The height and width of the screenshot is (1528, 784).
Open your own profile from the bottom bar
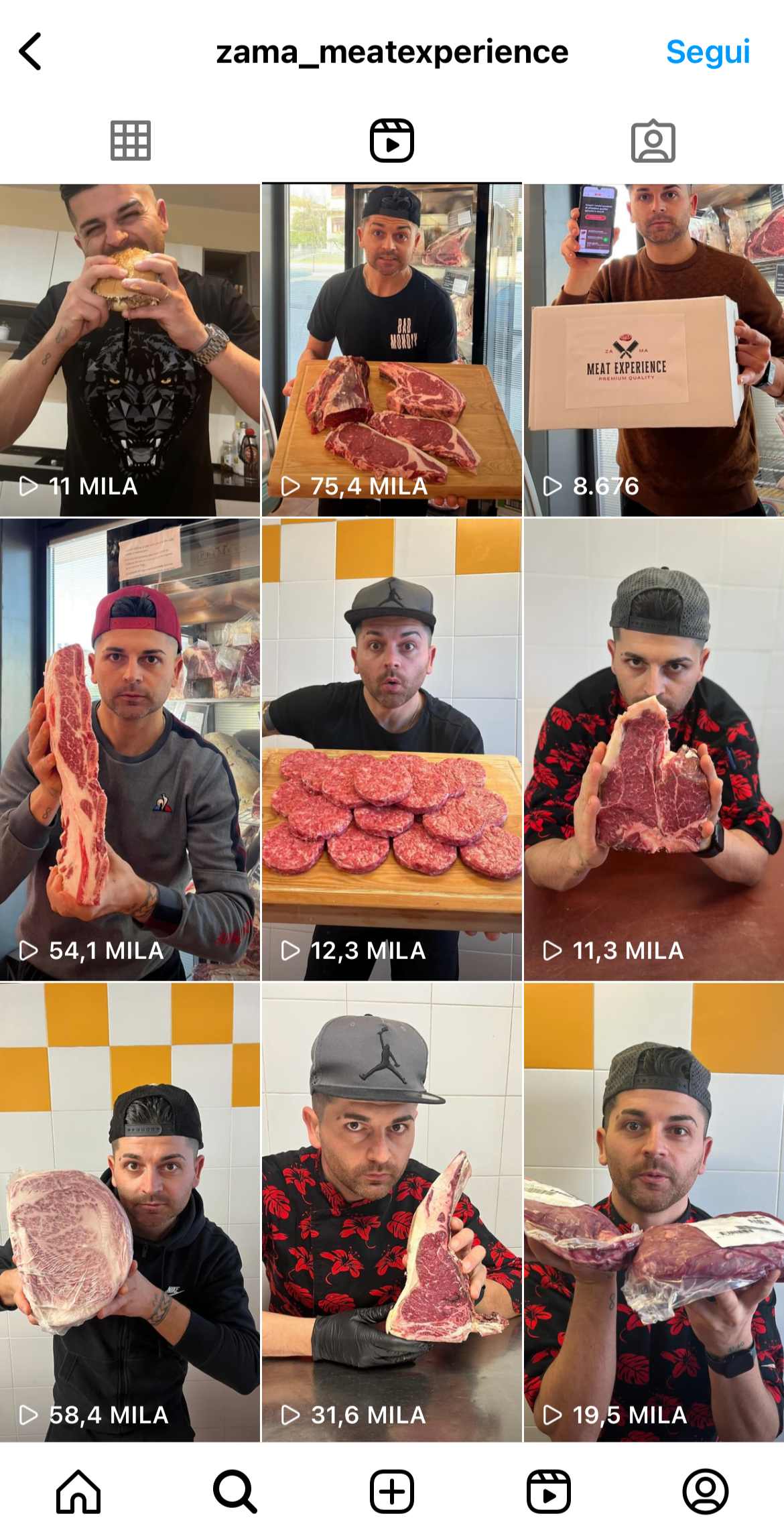tap(706, 1492)
